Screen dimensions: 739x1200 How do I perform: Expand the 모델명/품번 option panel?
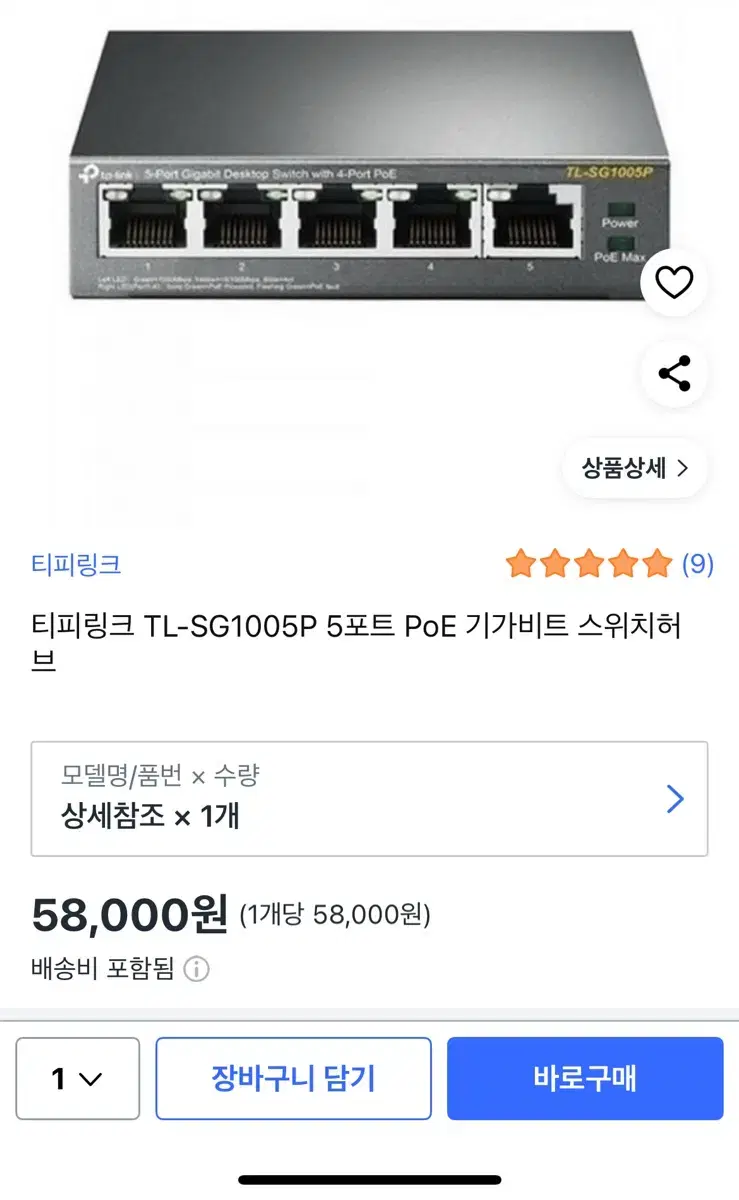pos(370,798)
